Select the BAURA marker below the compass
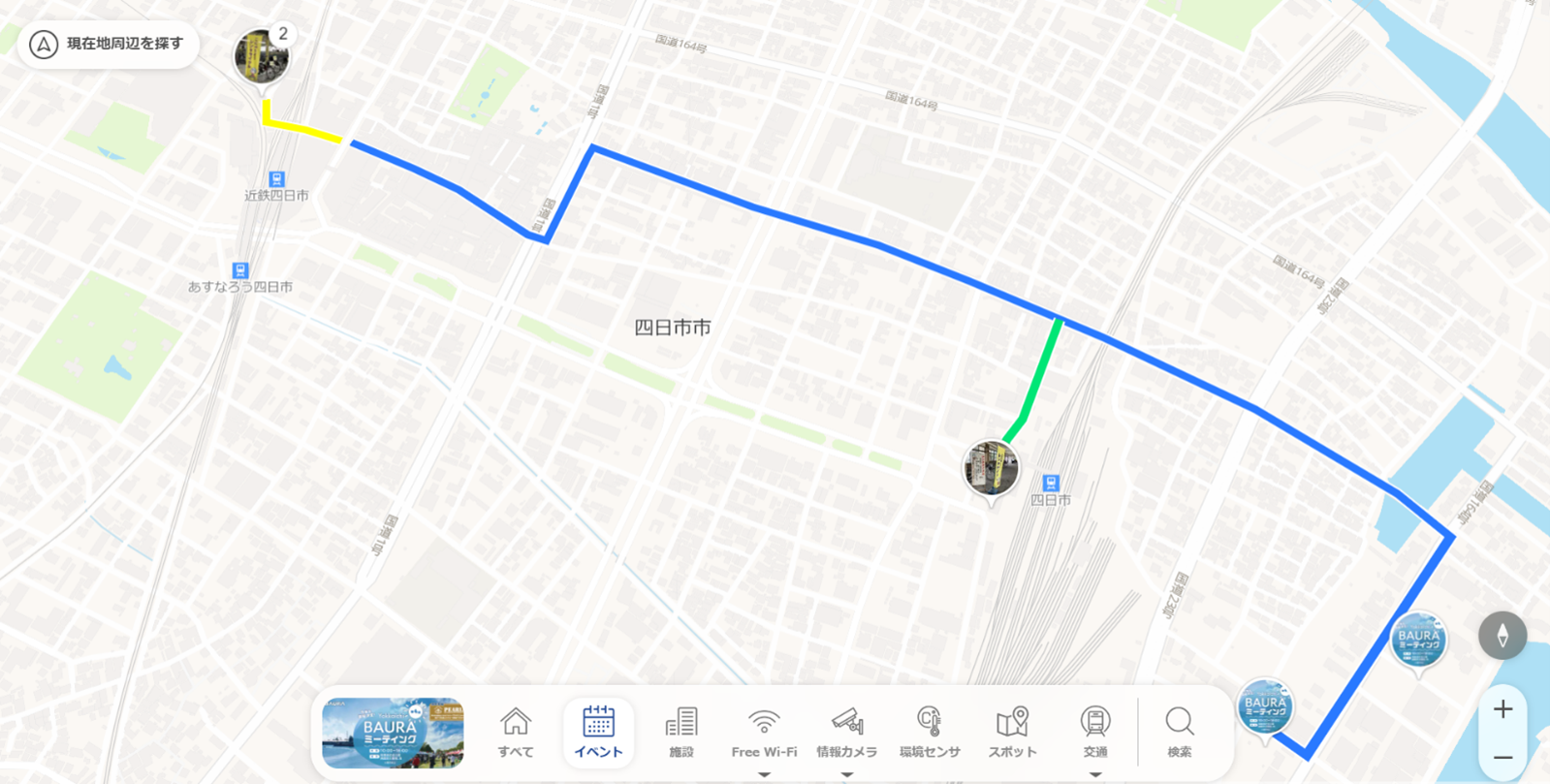The width and height of the screenshot is (1550, 784). click(1418, 640)
